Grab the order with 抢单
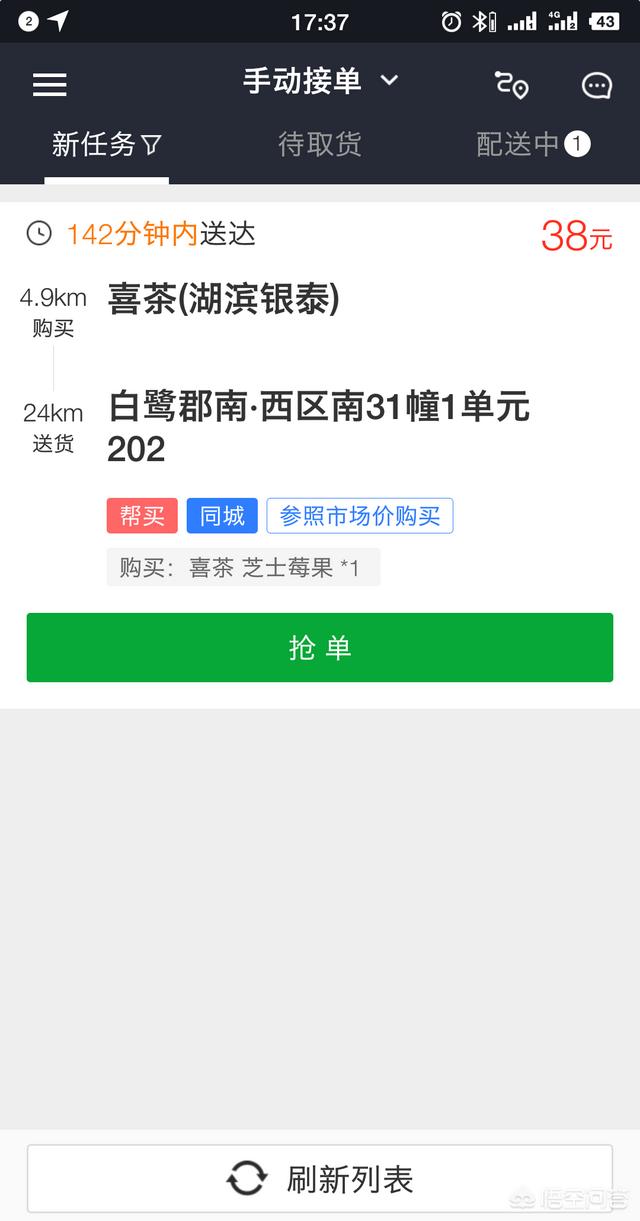This screenshot has width=640, height=1221. point(320,648)
